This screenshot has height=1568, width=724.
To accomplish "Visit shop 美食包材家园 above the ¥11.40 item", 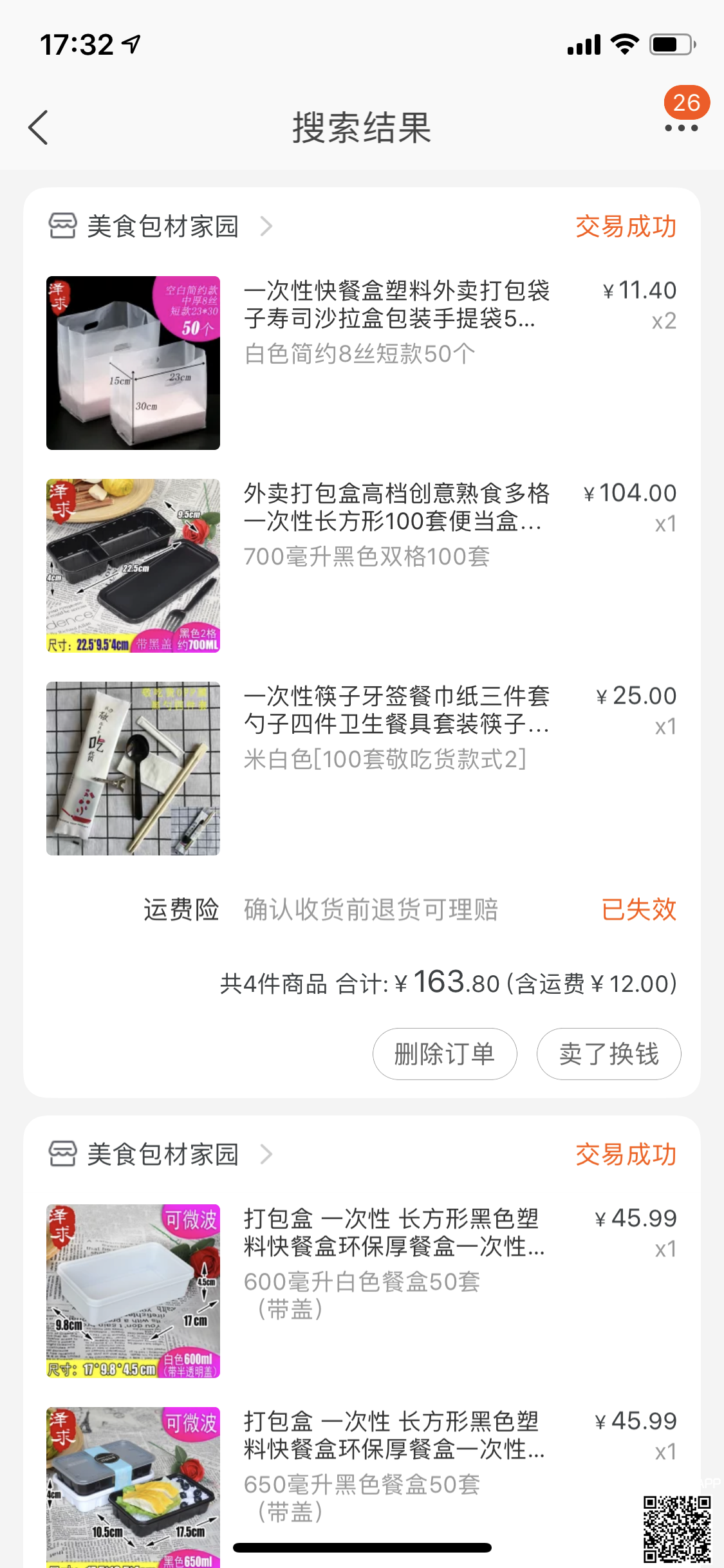I will pos(162,227).
